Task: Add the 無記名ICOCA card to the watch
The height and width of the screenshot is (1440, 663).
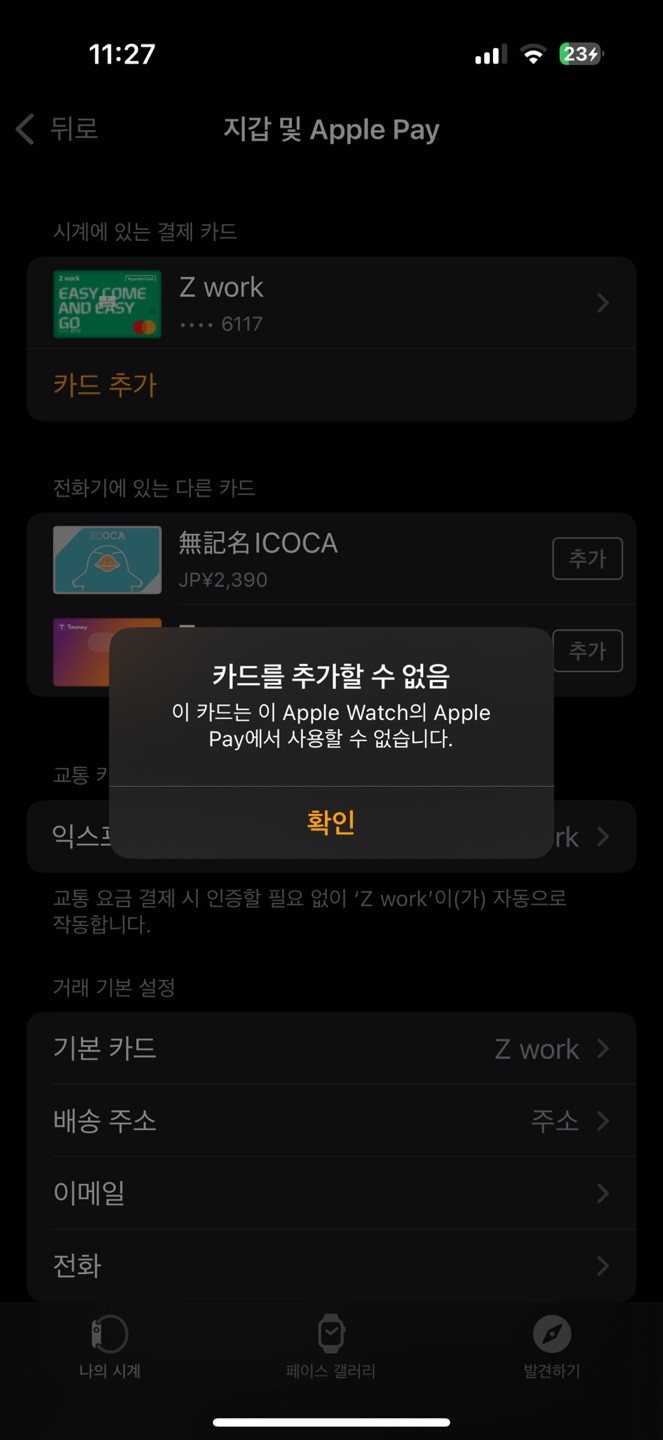Action: coord(587,559)
